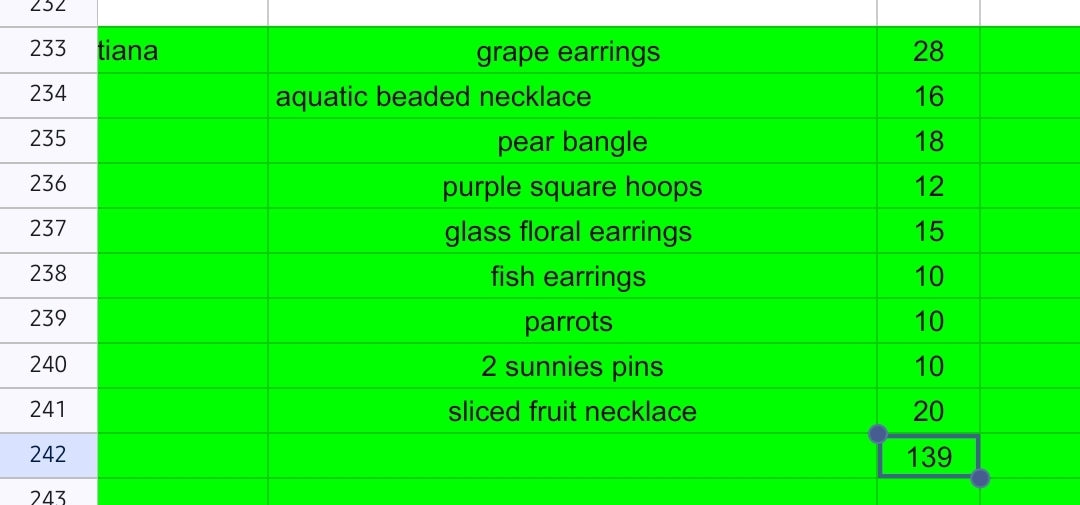Select row header 242
This screenshot has width=1080, height=505.
click(x=48, y=455)
